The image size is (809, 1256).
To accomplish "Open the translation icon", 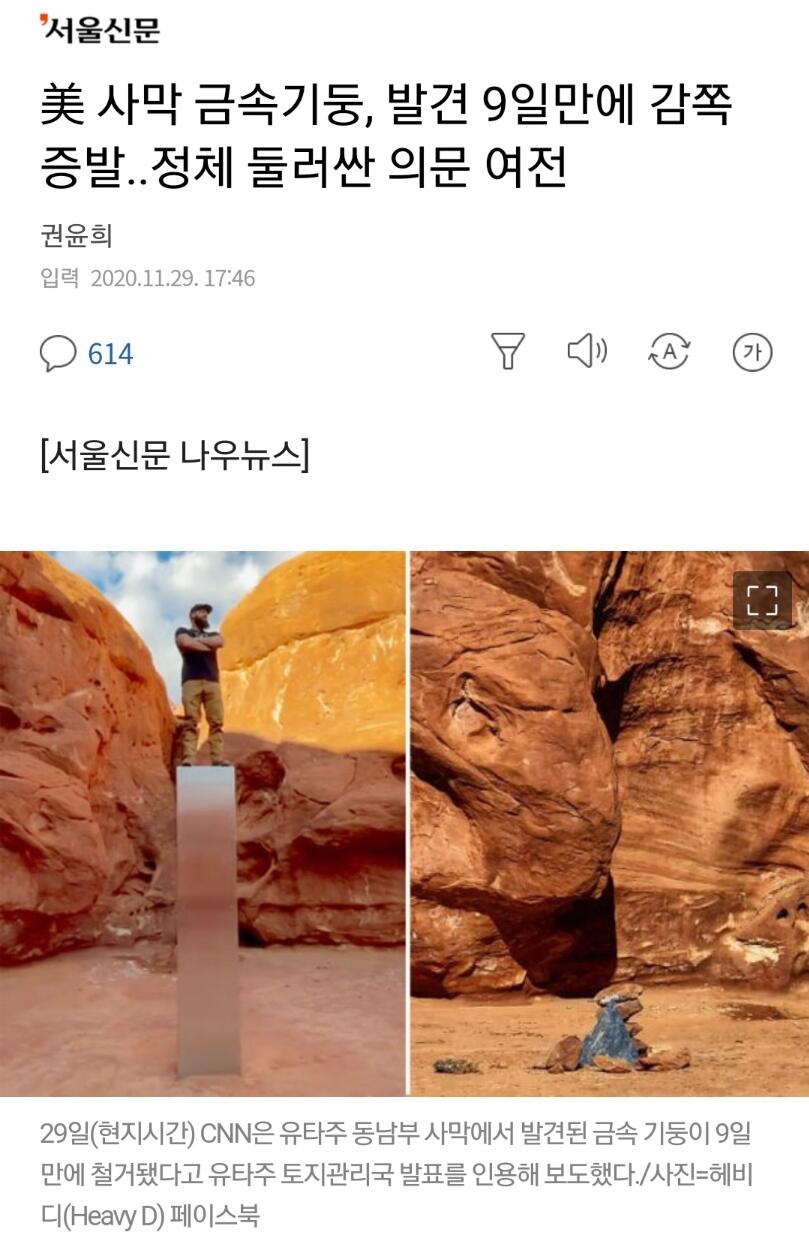I will tap(669, 351).
